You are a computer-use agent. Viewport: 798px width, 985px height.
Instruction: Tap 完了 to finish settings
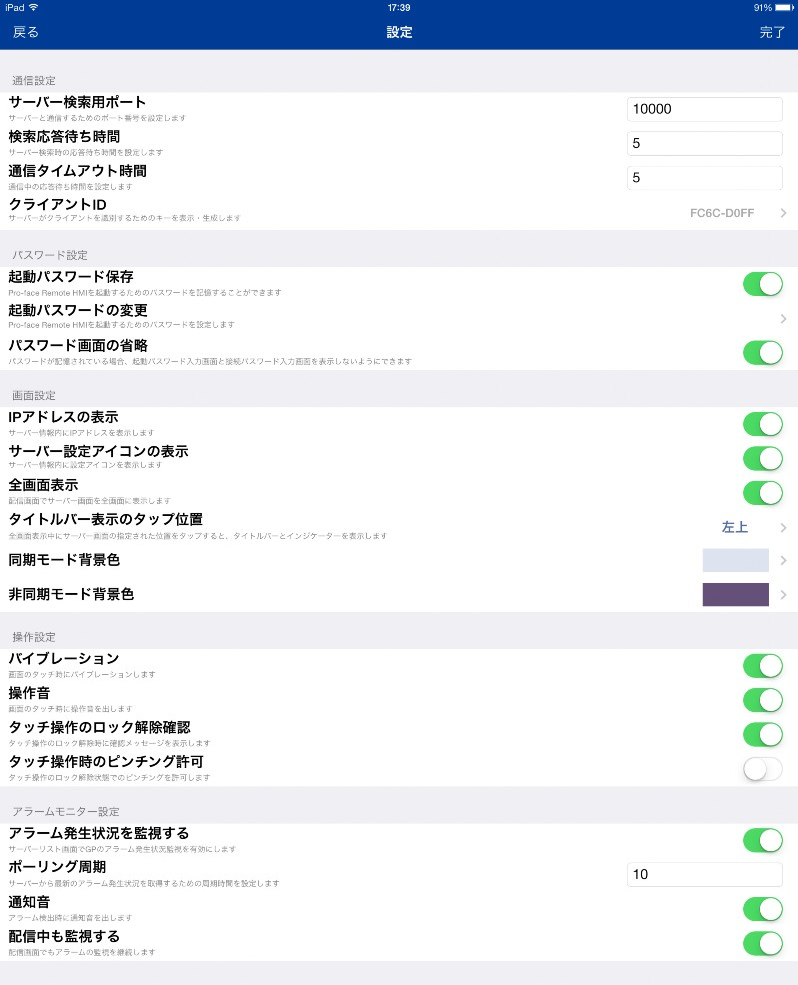point(772,32)
